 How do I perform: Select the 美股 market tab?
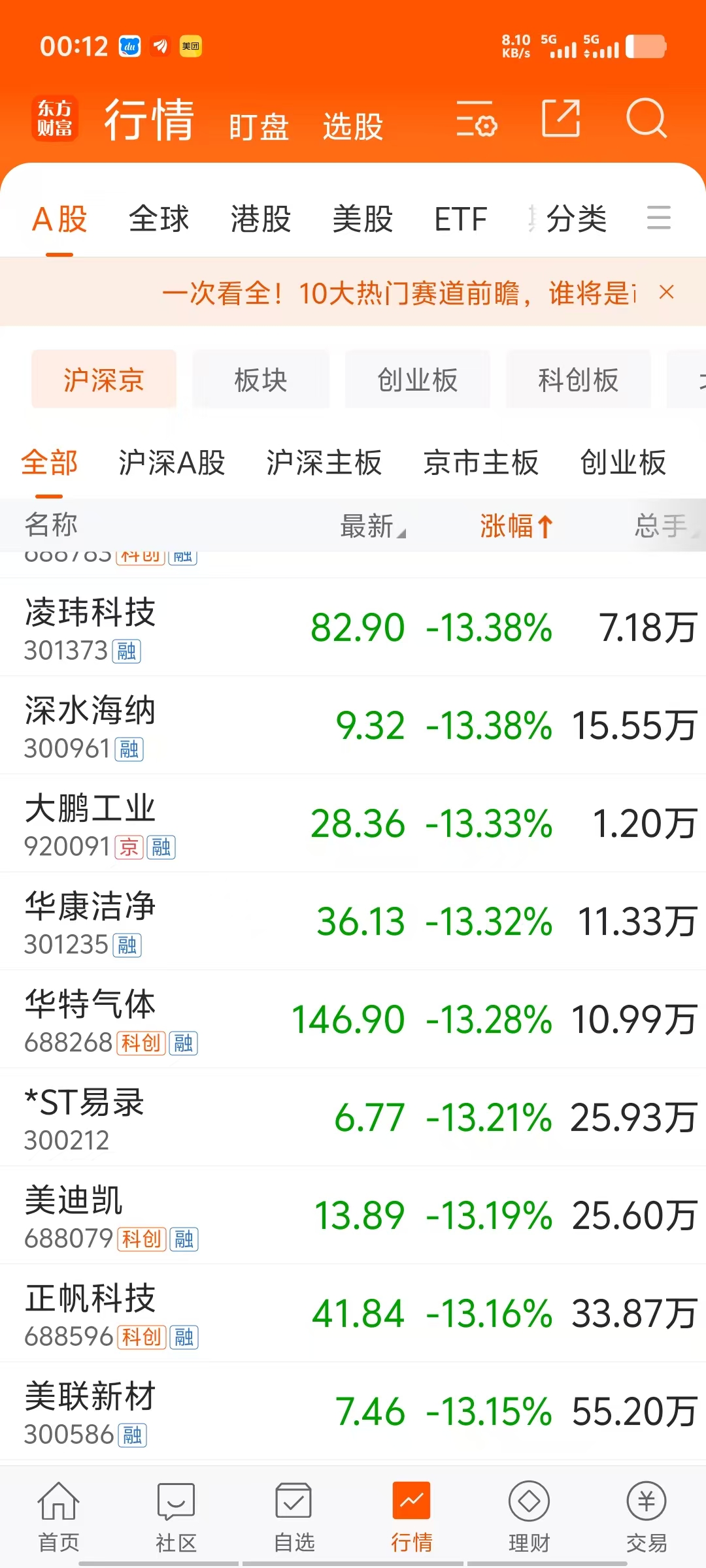pyautogui.click(x=363, y=218)
